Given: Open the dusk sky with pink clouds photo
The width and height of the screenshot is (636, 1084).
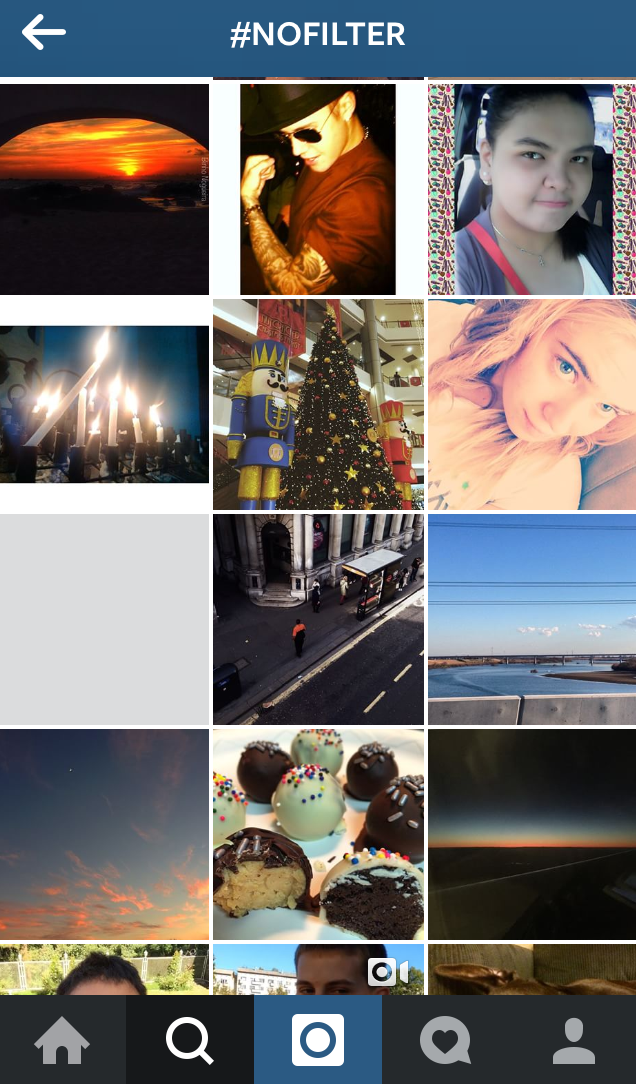Looking at the screenshot, I should 104,834.
